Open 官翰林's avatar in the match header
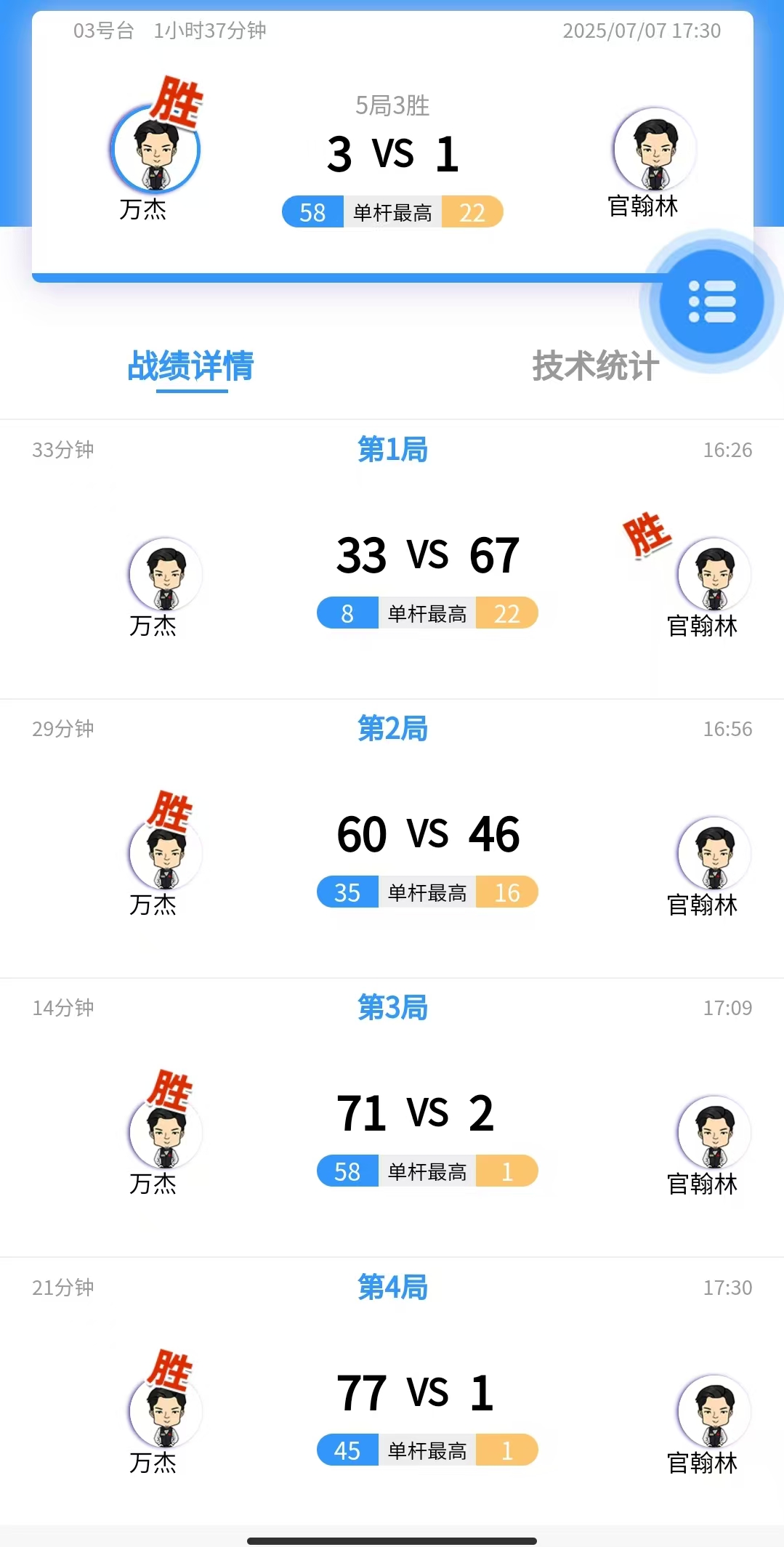784x1547 pixels. tap(655, 149)
